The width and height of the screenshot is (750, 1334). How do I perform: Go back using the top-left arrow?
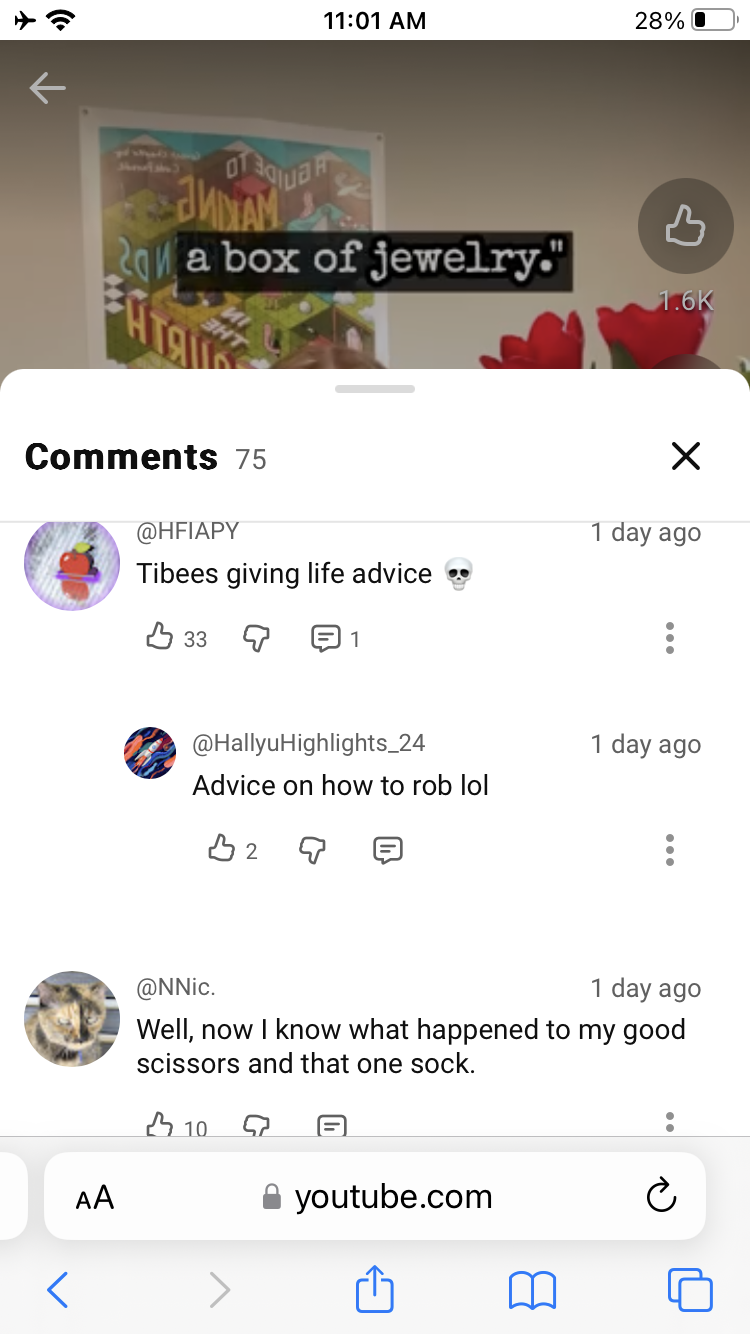tap(47, 88)
